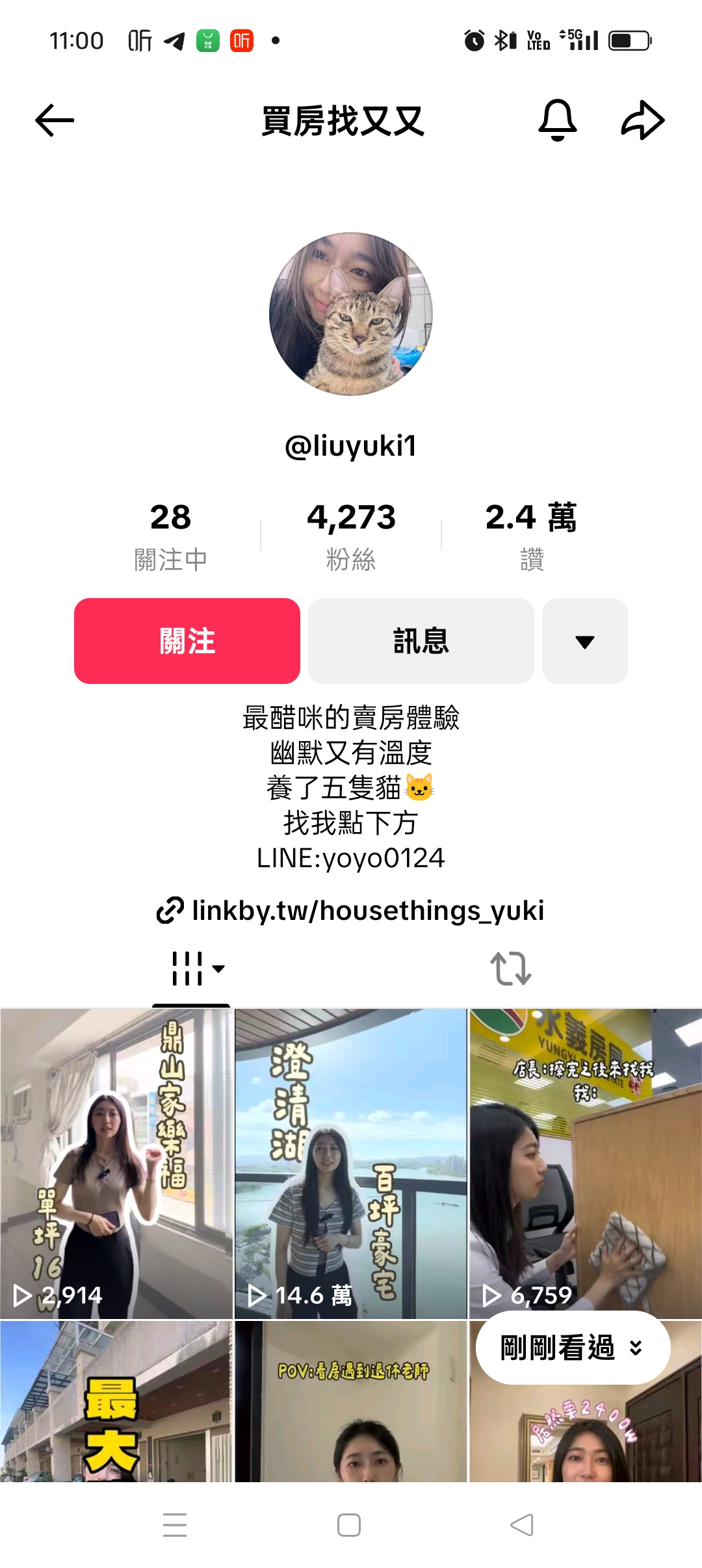This screenshot has width=702, height=1568.
Task: Share this profile with the arrow icon
Action: [x=642, y=121]
